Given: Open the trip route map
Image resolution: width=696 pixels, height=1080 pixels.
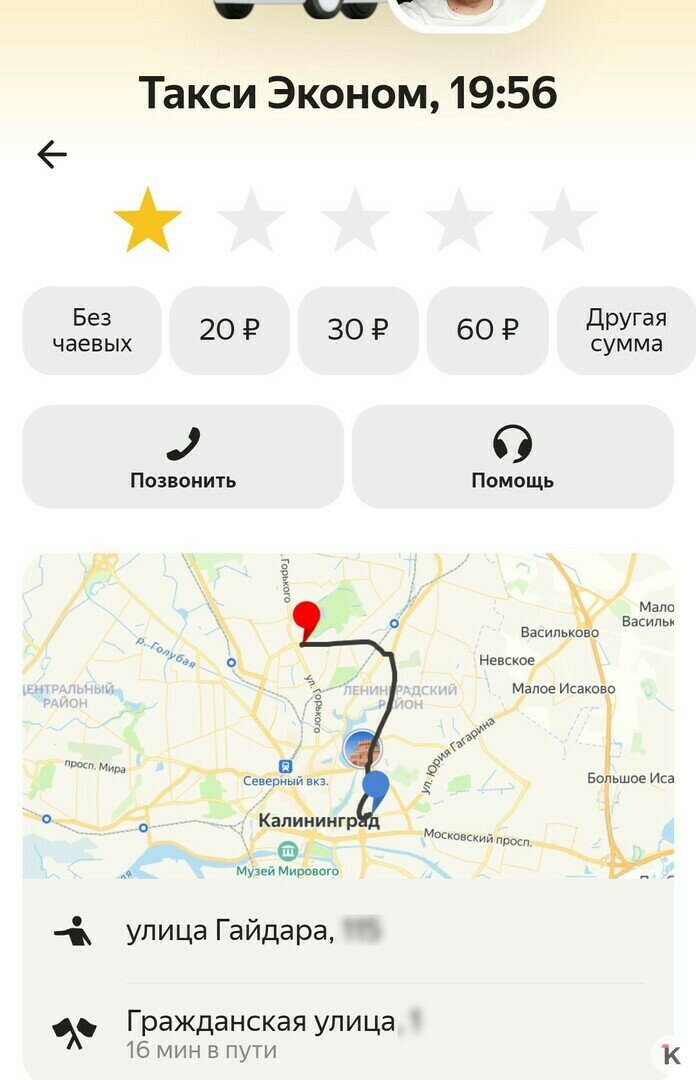Looking at the screenshot, I should [x=348, y=715].
